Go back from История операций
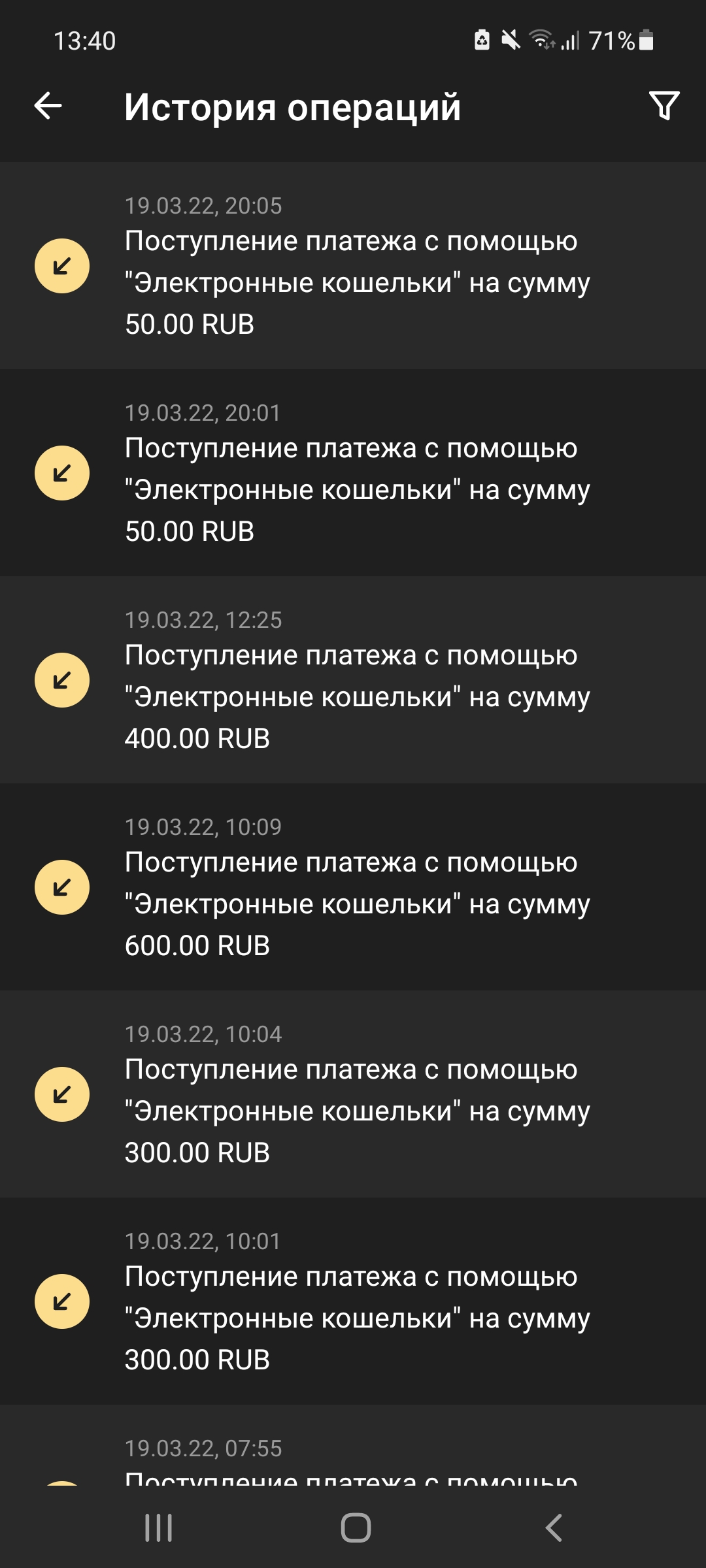Screen dimensions: 706x1568 (48, 106)
